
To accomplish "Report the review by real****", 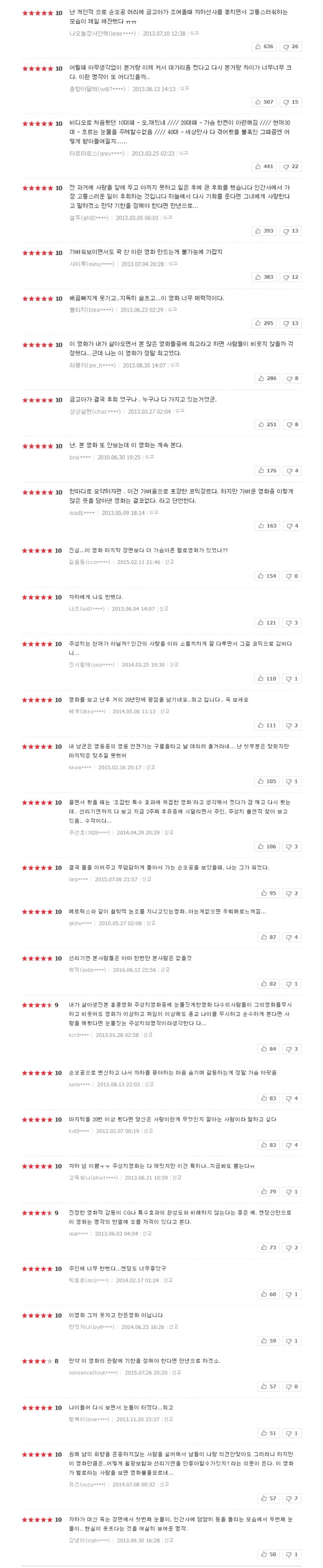I will [x=147, y=1233].
